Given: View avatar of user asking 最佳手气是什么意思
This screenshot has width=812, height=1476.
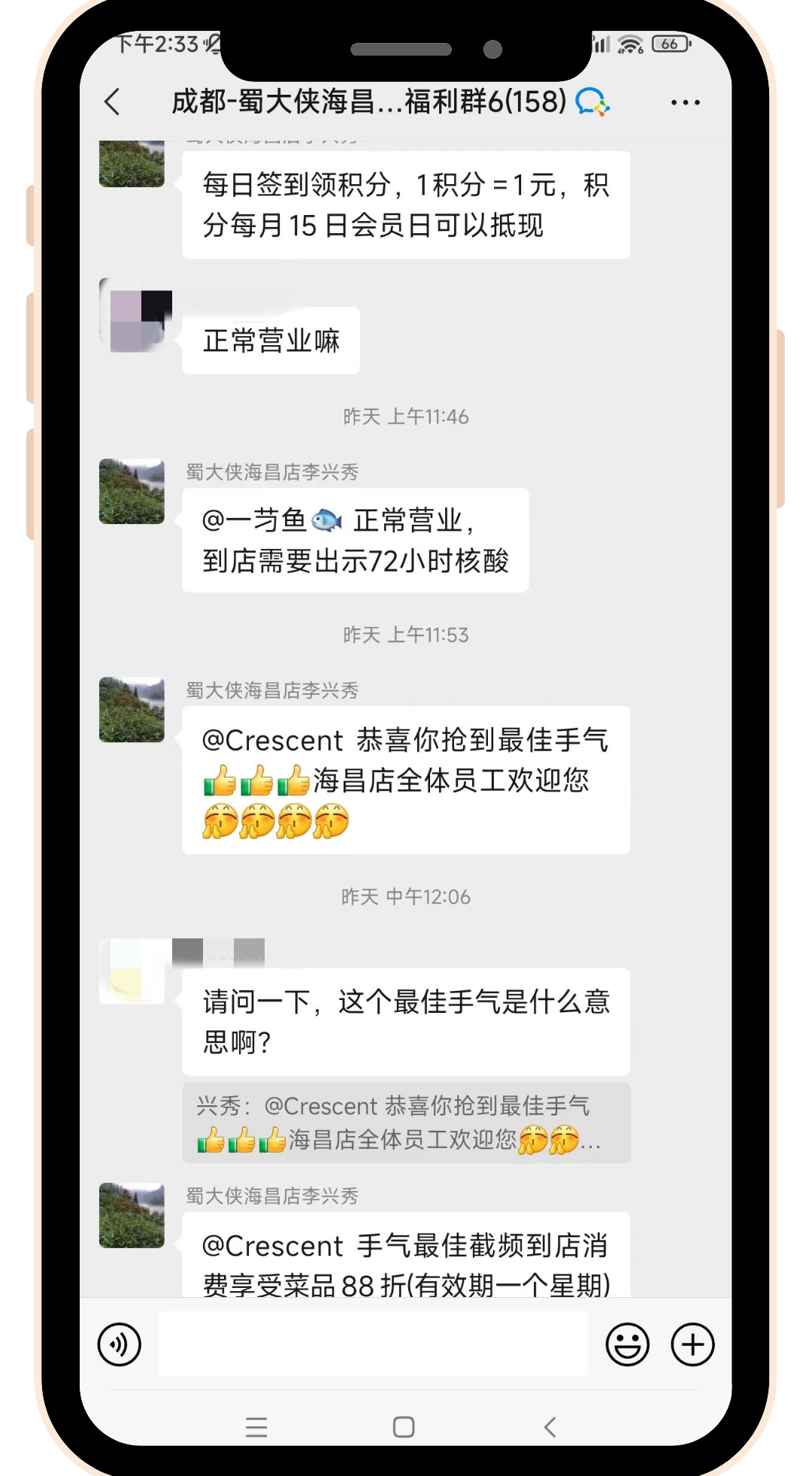Looking at the screenshot, I should (132, 971).
